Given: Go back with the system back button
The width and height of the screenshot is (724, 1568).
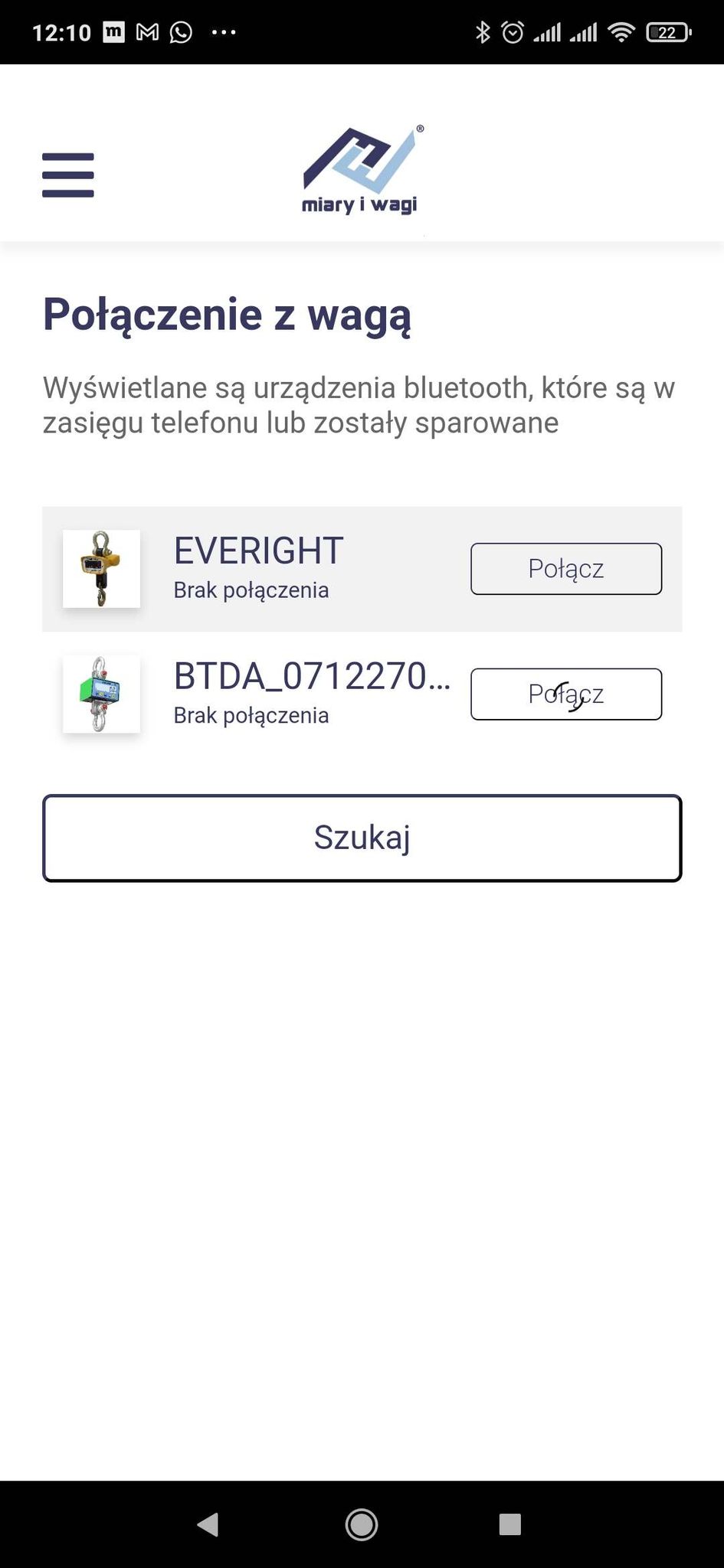Looking at the screenshot, I should pos(208,1524).
